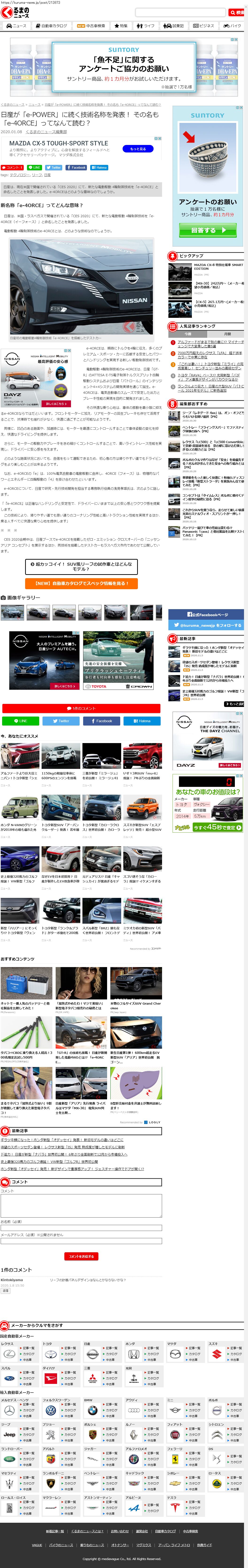Reply to Kintokiyama's comment with 返信
Viewport: 248px width, 1568px height.
(x=5, y=1291)
